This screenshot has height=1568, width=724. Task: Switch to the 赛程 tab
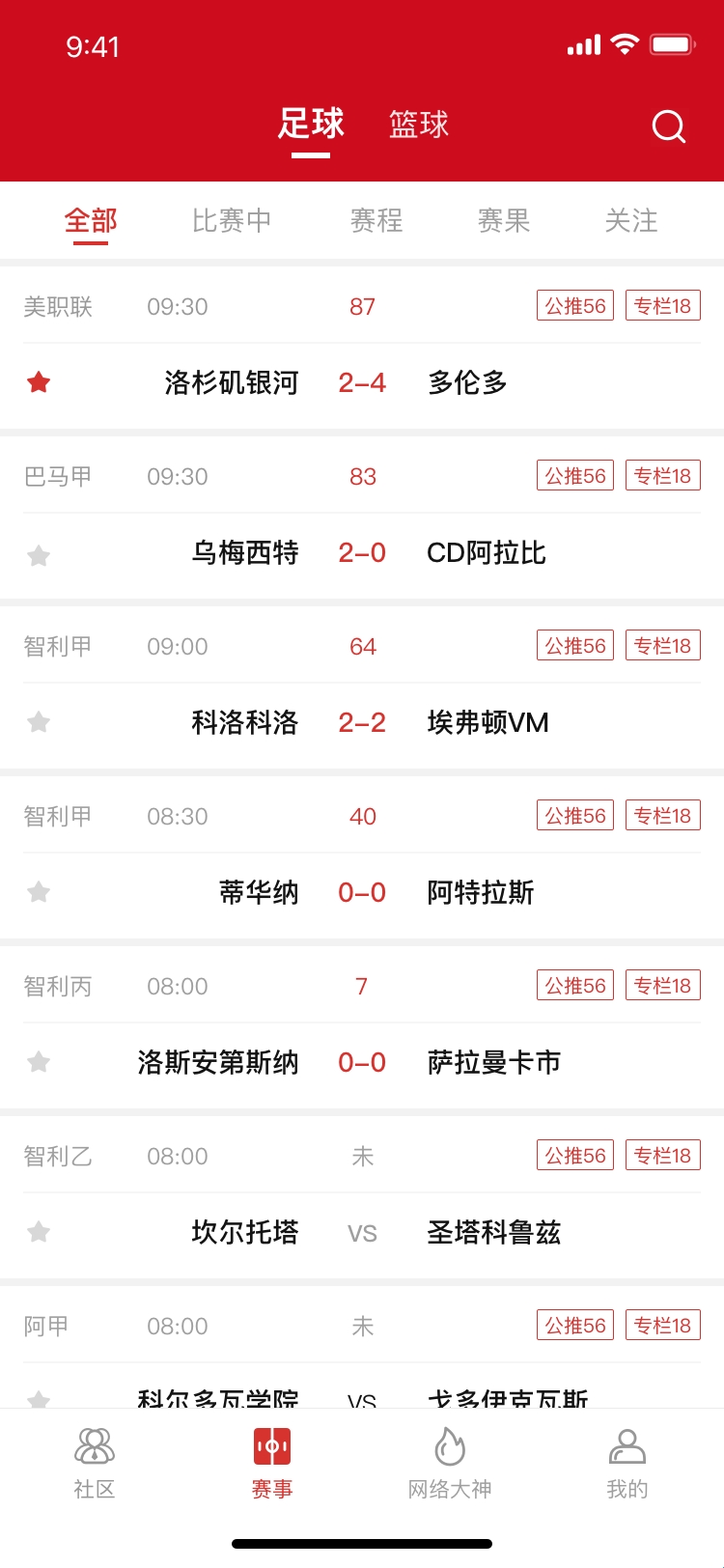point(376,220)
